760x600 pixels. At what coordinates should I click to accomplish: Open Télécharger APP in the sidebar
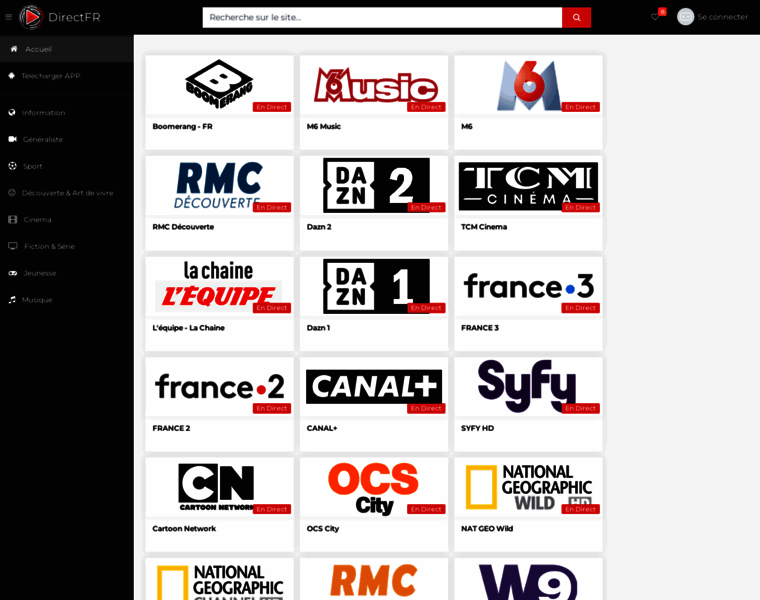[x=50, y=76]
